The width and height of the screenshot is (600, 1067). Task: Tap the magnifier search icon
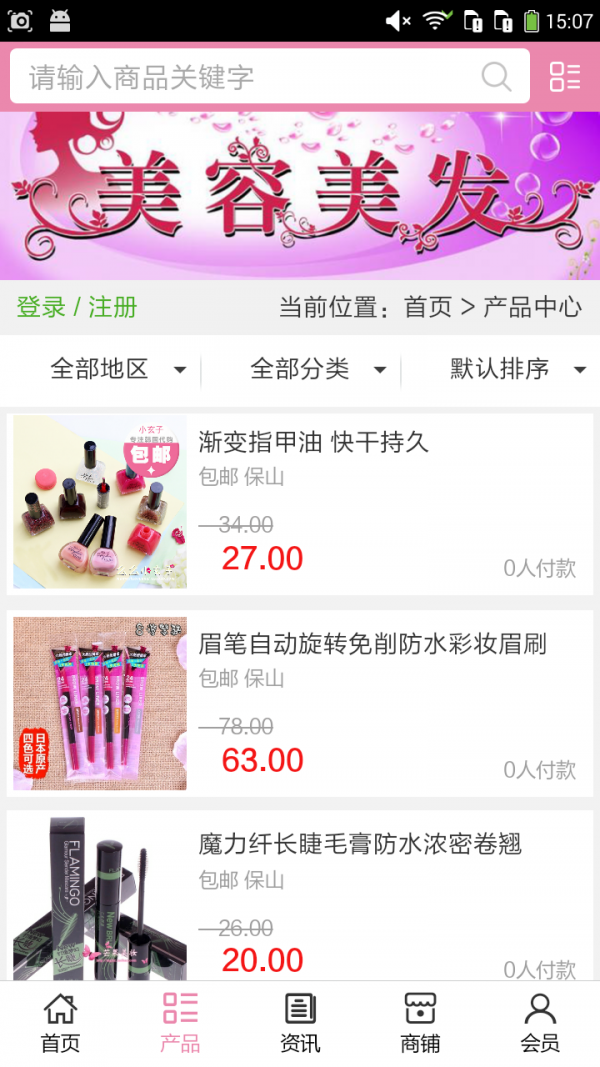496,76
